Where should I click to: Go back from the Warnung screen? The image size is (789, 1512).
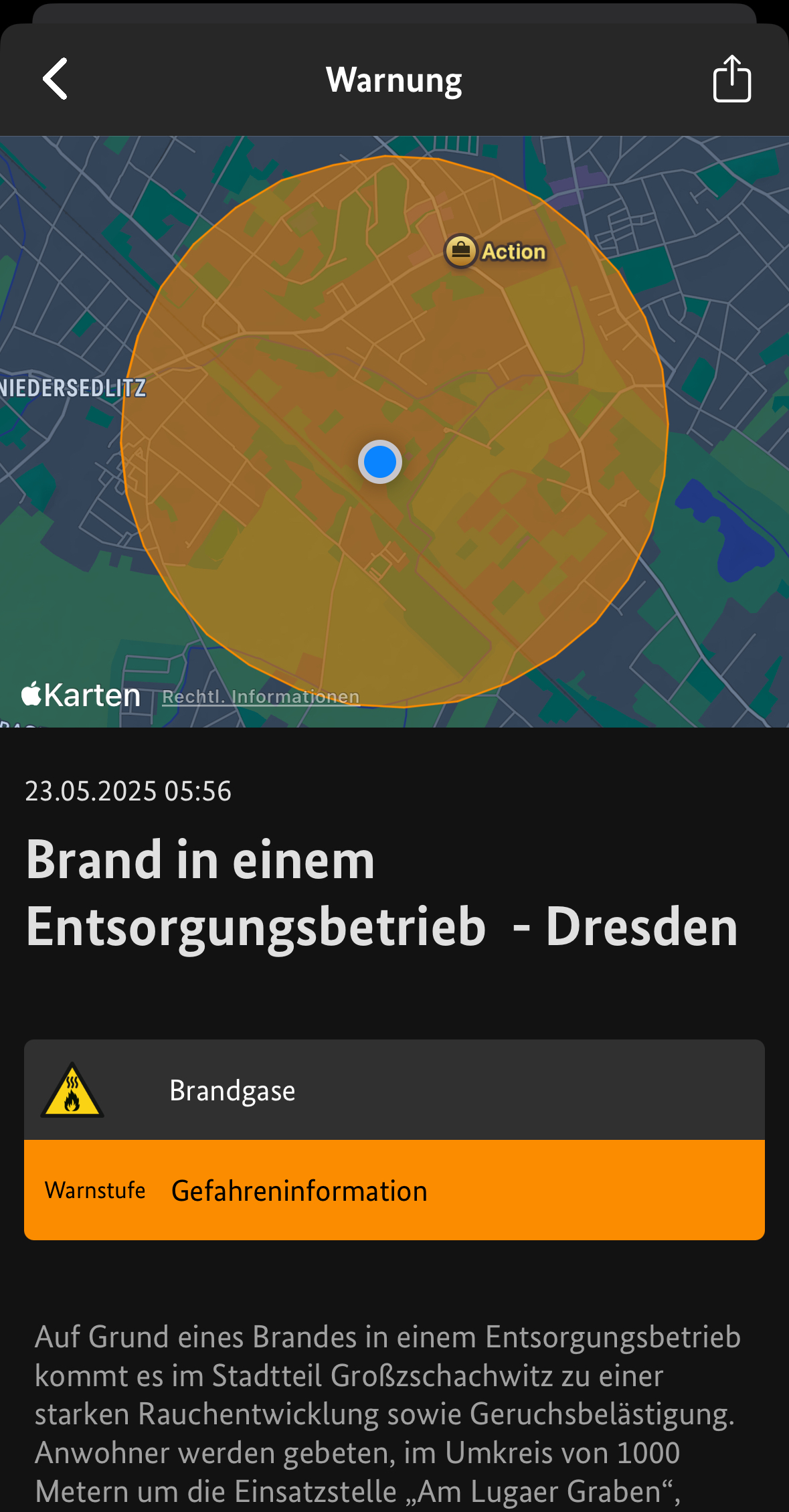56,79
